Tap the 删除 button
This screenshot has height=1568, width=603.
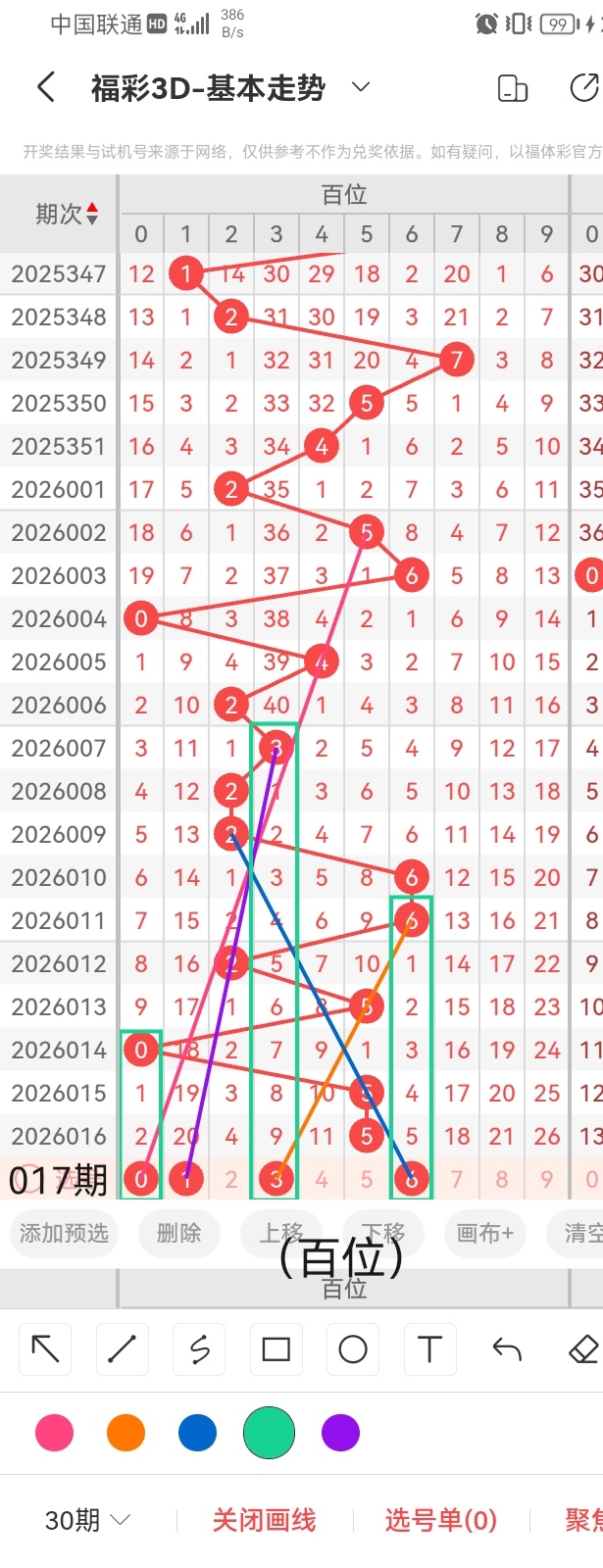click(x=178, y=1233)
